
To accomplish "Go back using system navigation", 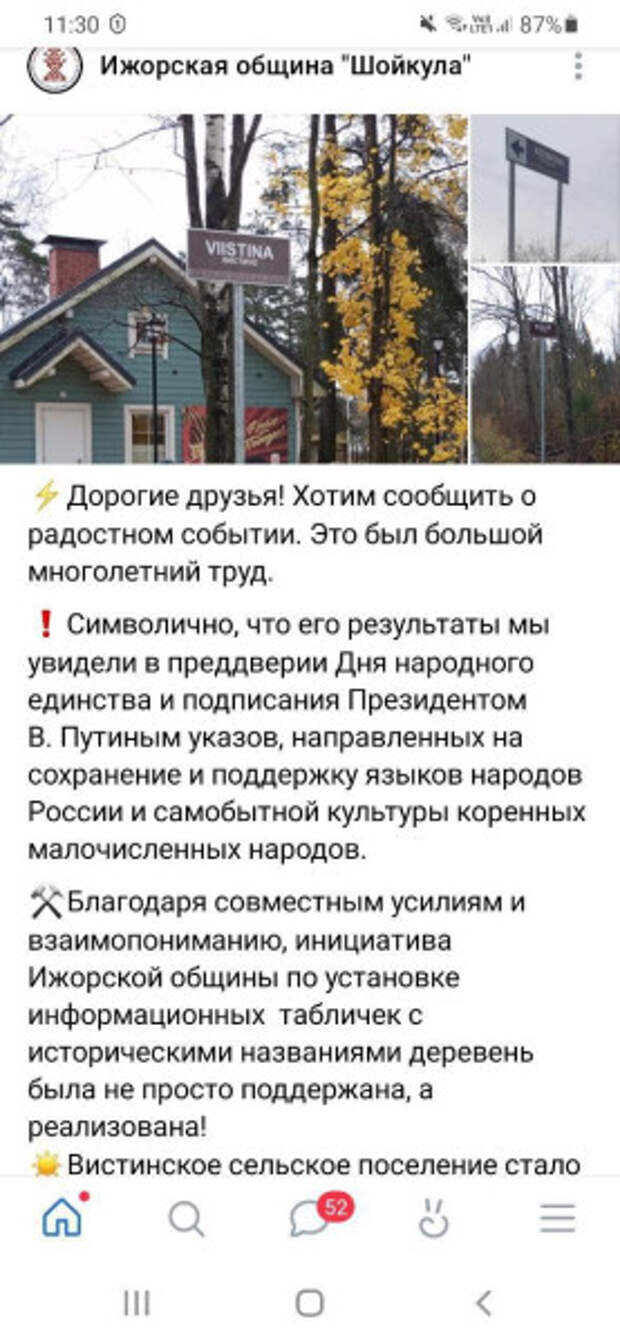I will 484,1302.
